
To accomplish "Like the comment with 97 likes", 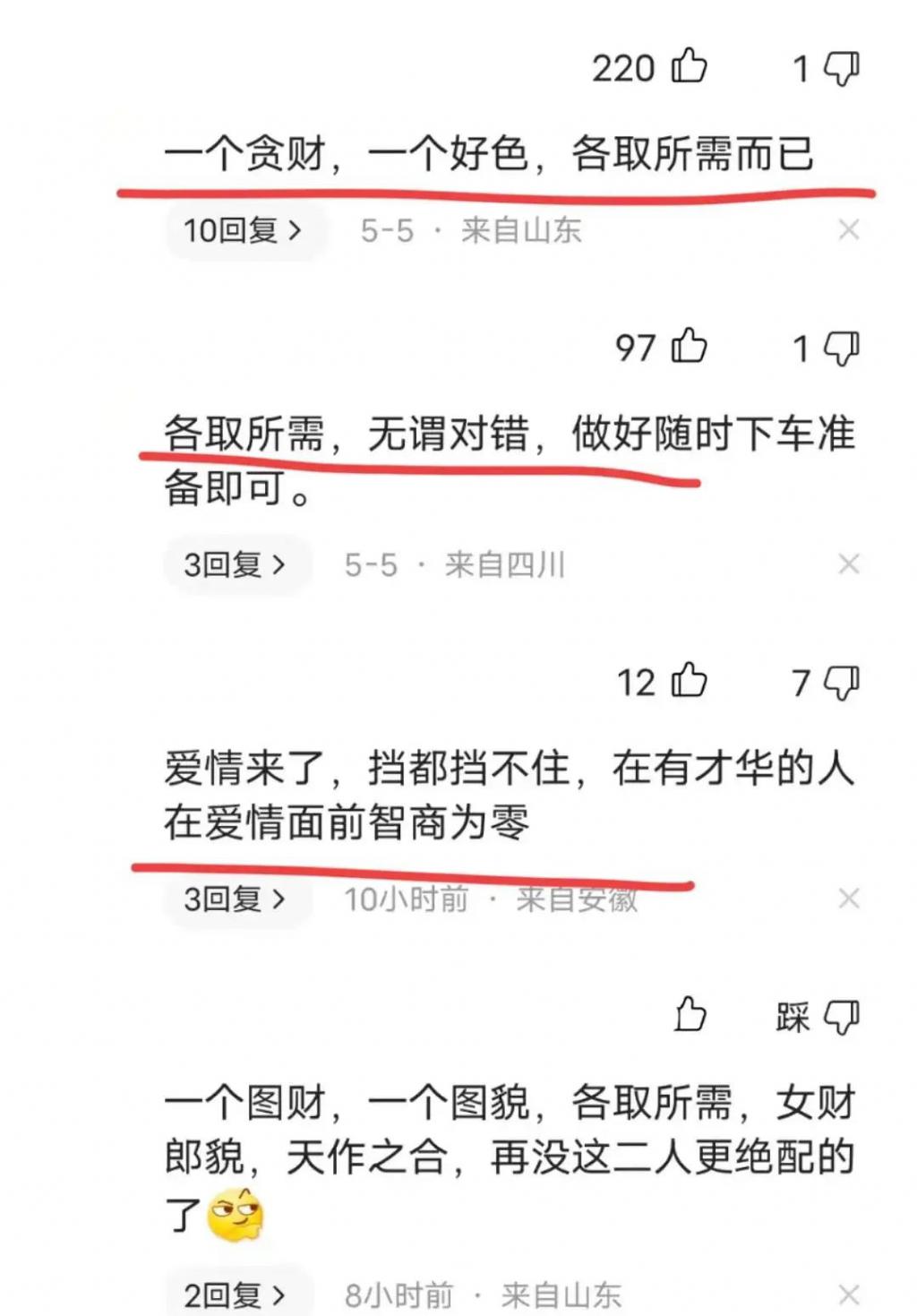I will coord(689,347).
